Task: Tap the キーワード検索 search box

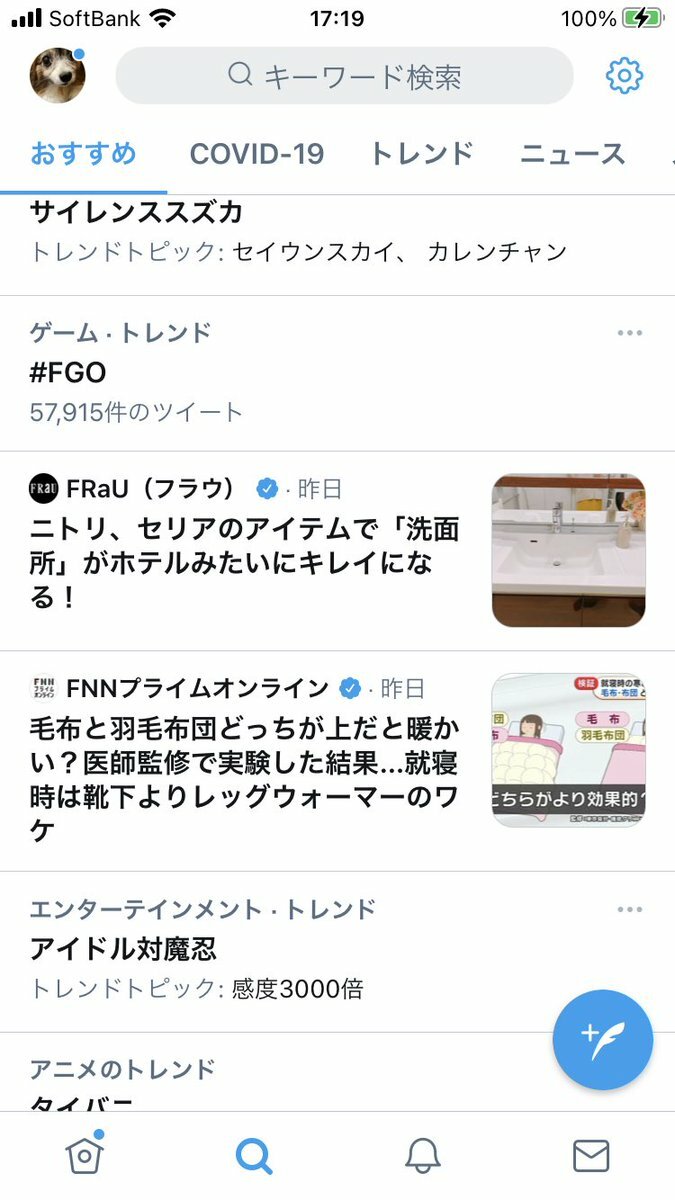Action: click(344, 76)
